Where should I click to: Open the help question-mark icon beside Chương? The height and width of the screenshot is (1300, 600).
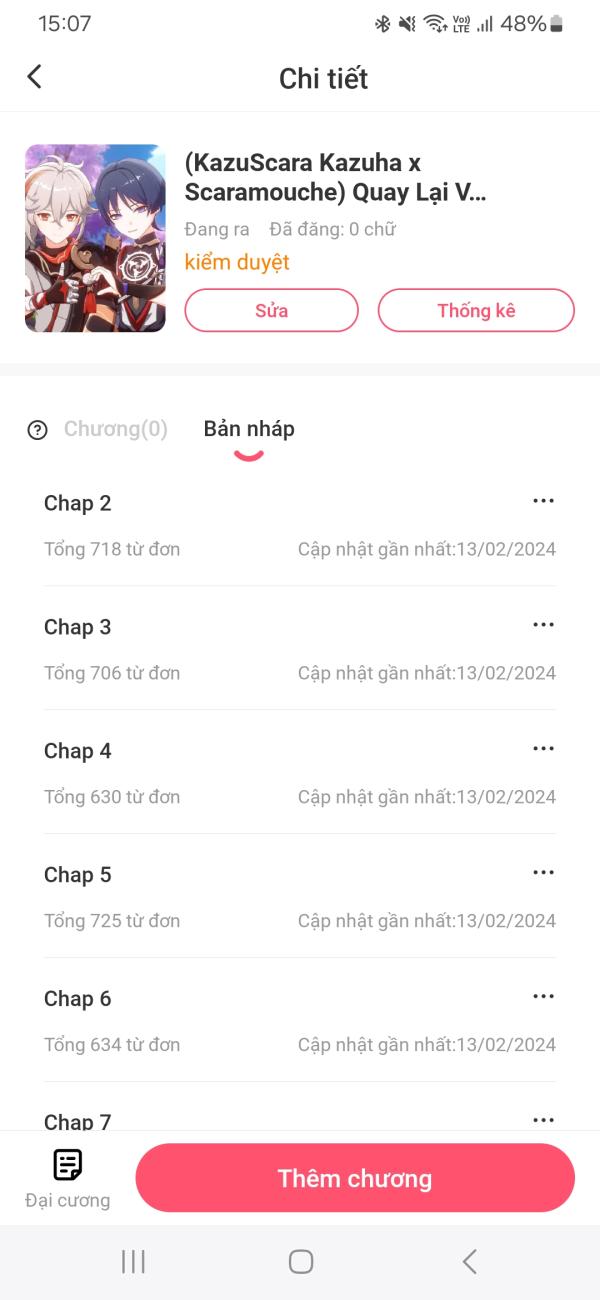tap(38, 430)
